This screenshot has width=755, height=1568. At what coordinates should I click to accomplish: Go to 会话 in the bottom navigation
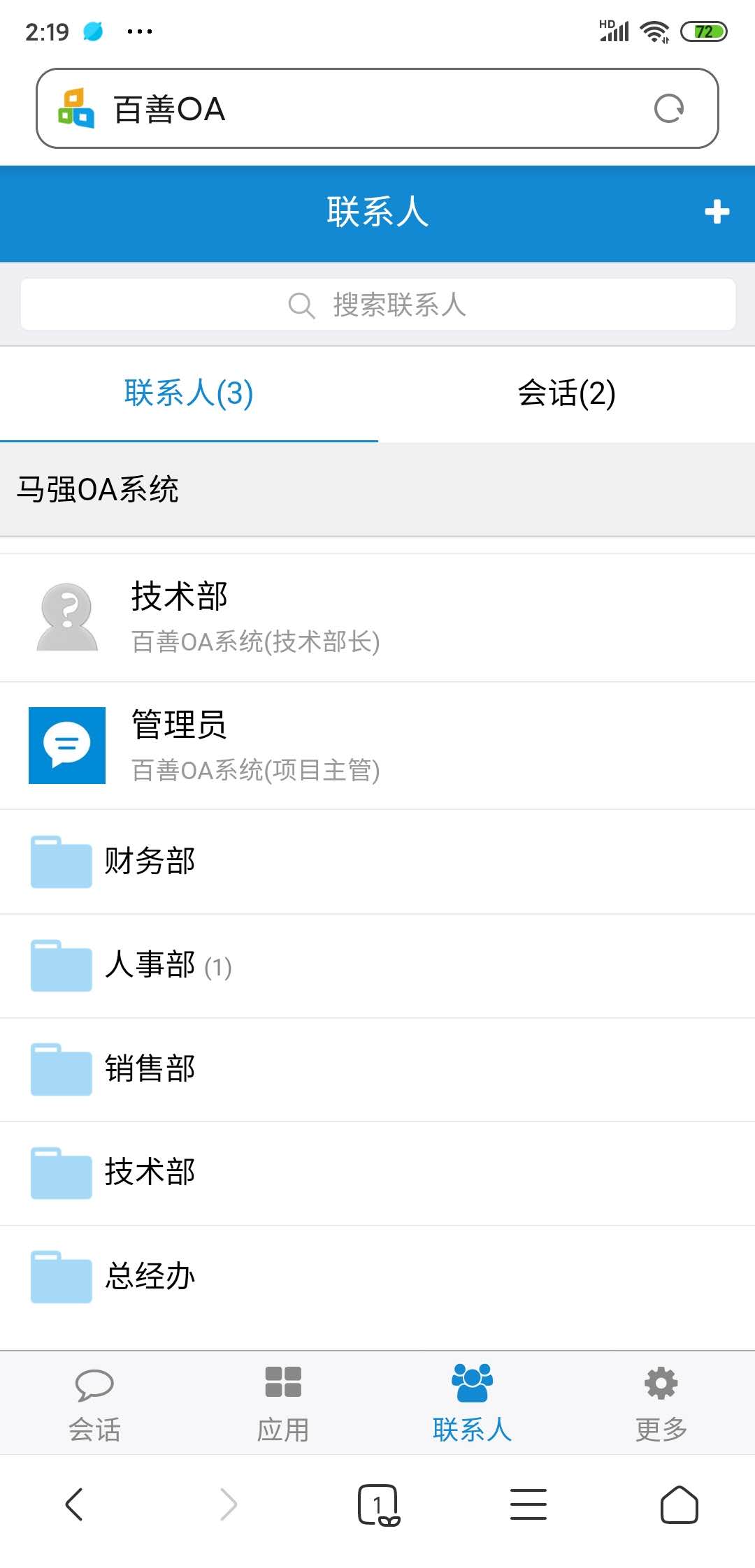pyautogui.click(x=94, y=1403)
